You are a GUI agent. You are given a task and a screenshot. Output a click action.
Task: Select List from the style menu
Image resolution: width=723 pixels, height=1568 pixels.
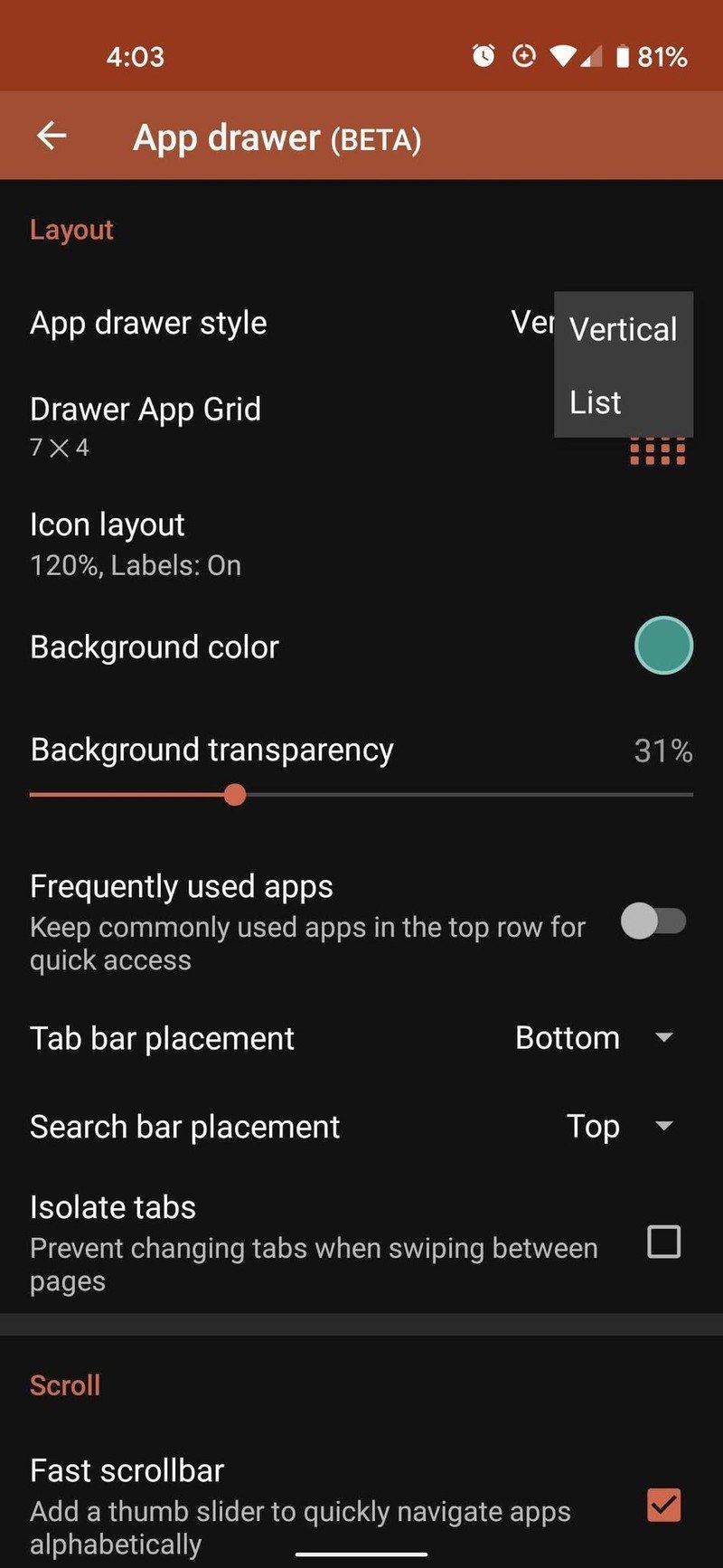pyautogui.click(x=594, y=401)
